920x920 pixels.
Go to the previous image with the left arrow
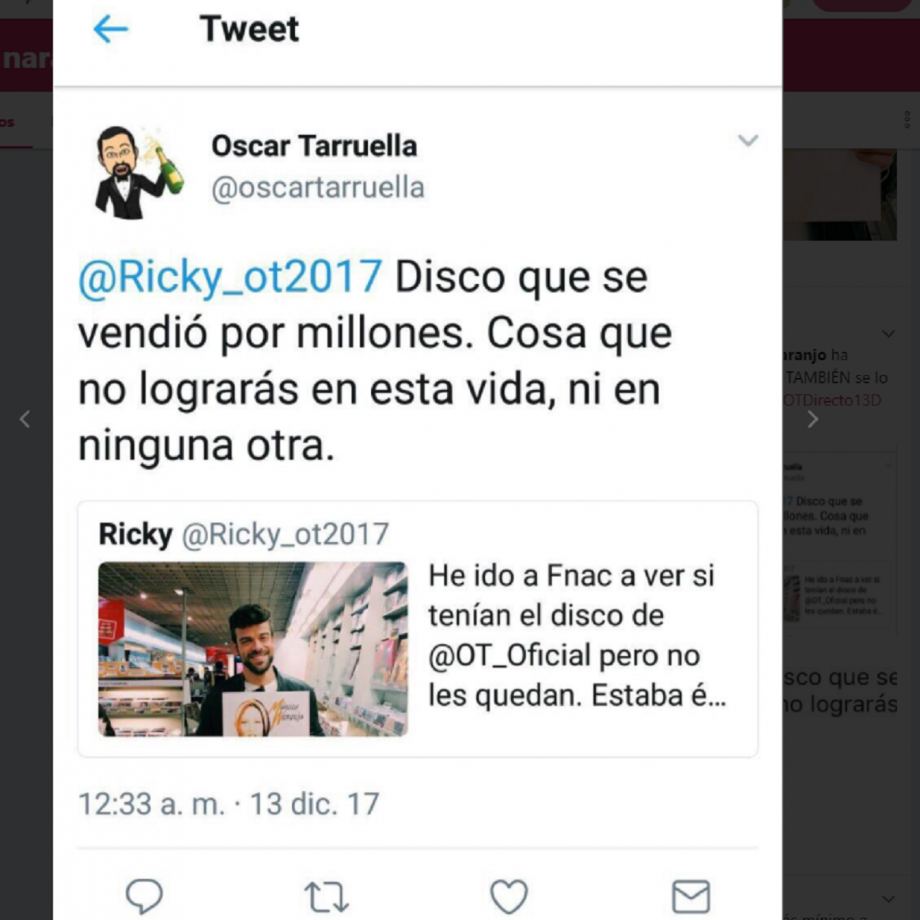pos(25,419)
